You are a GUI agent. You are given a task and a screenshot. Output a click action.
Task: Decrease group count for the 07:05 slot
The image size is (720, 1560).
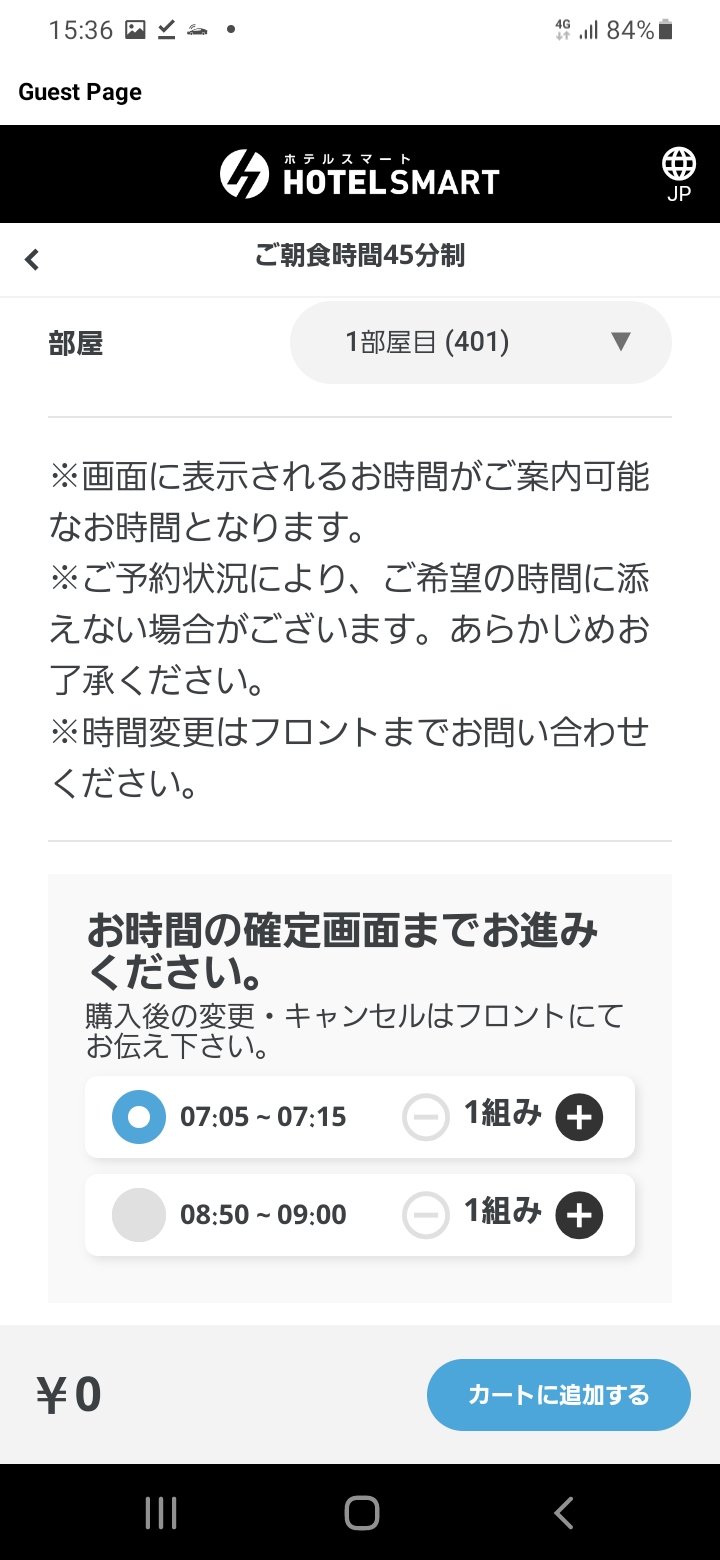click(x=426, y=1116)
